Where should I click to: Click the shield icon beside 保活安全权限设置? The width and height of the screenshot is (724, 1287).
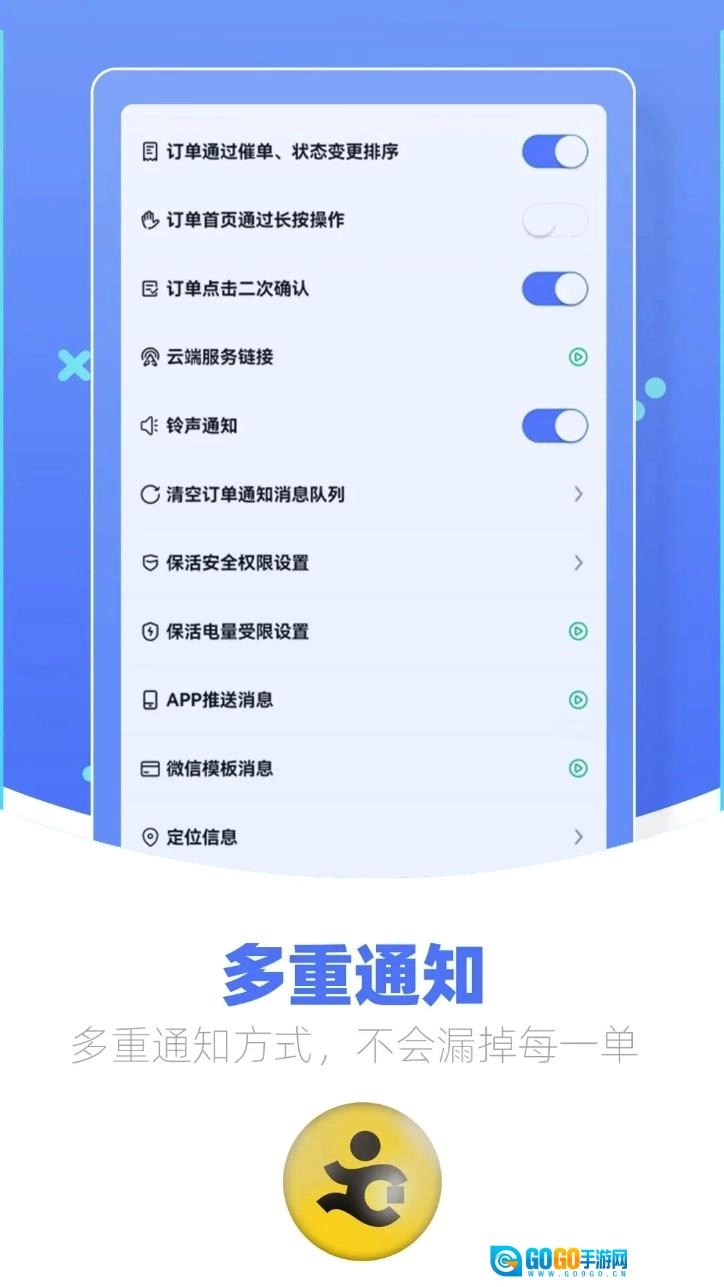tap(149, 563)
